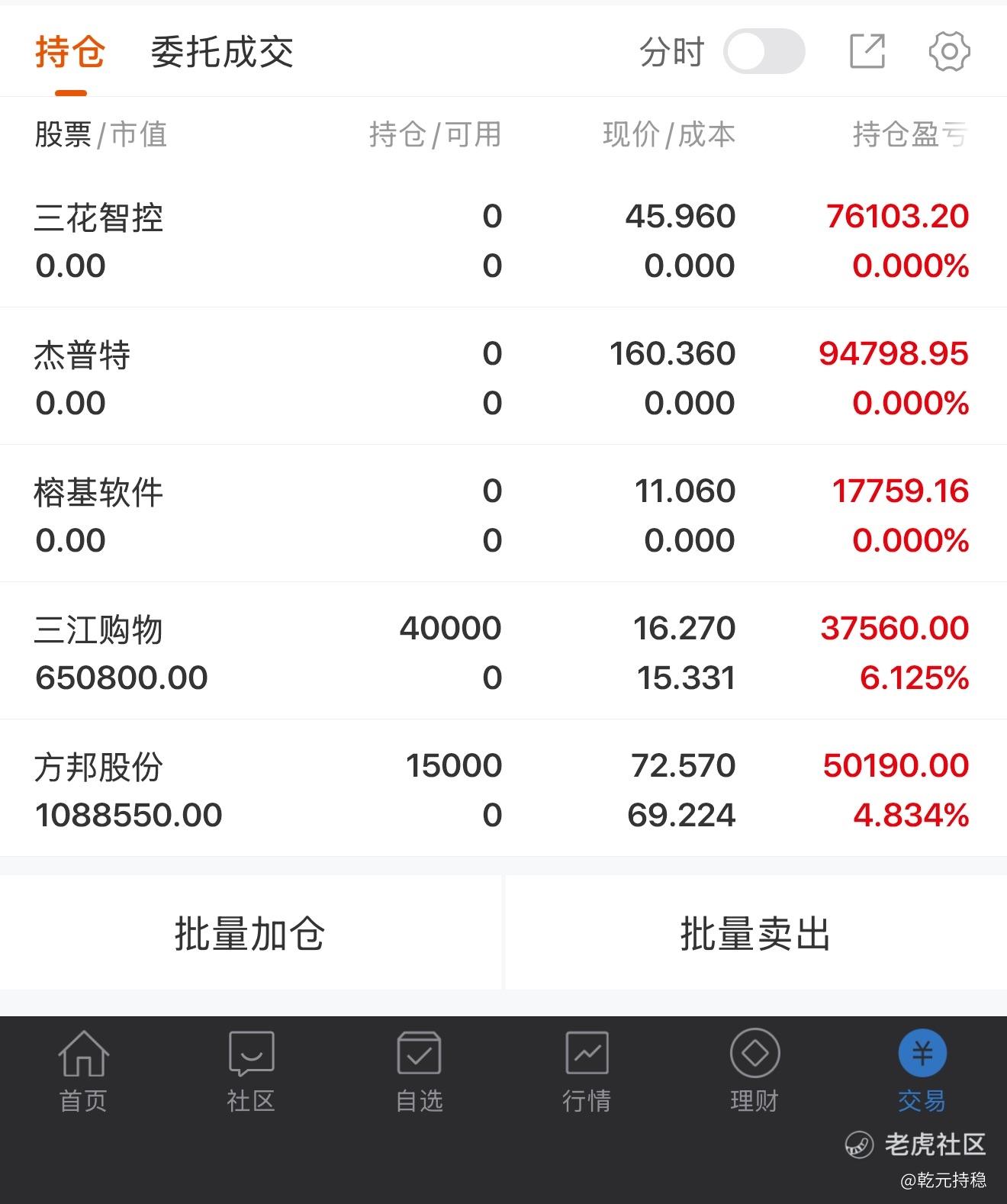Tap the share/export icon
1007x1204 pixels.
tap(867, 52)
